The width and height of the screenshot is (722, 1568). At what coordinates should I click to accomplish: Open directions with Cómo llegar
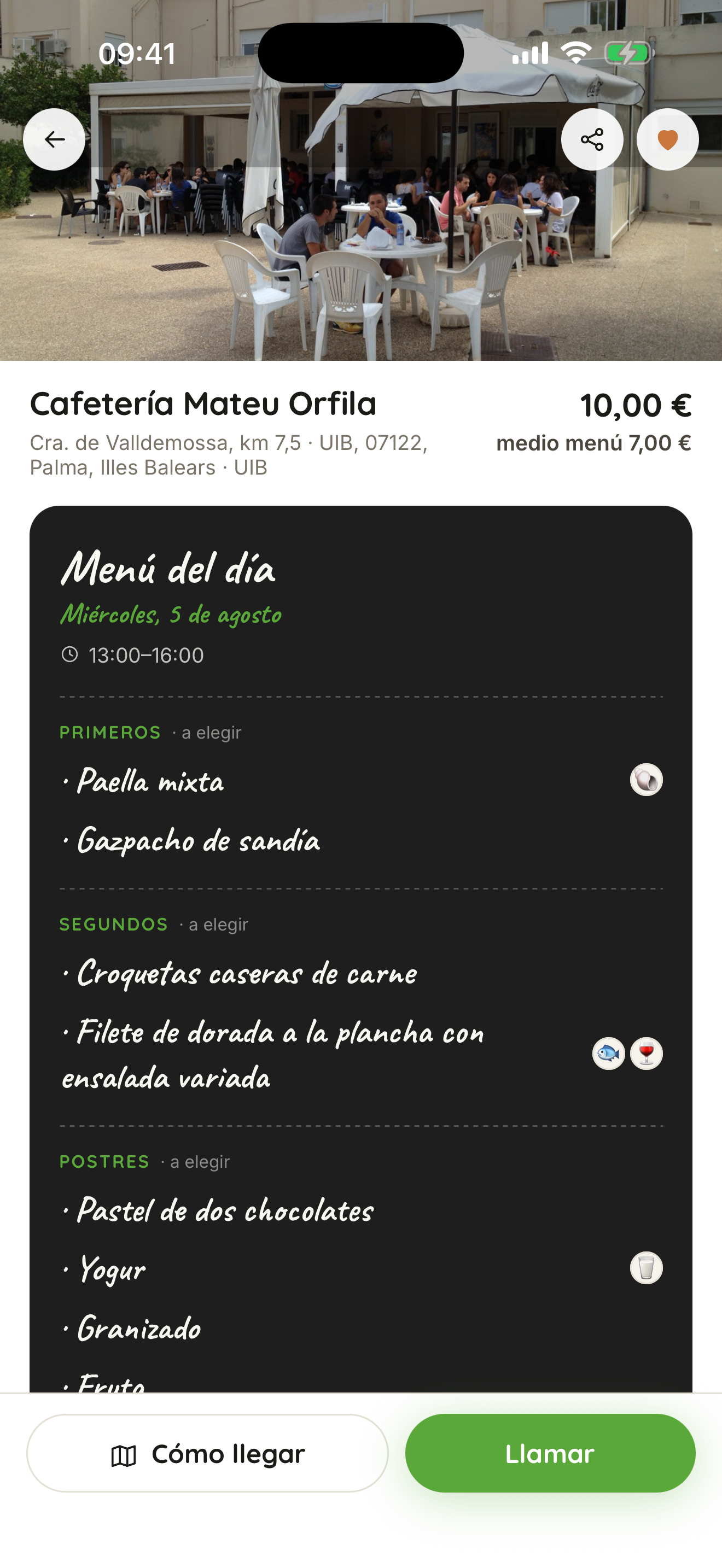(x=208, y=1453)
